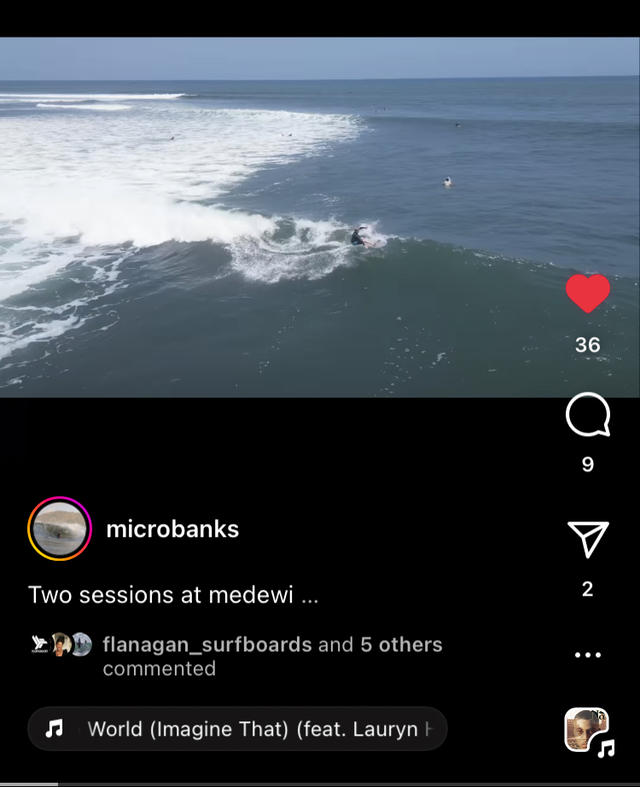Share this reel via the paper plane
Viewport: 640px width, 787px height.
point(587,539)
